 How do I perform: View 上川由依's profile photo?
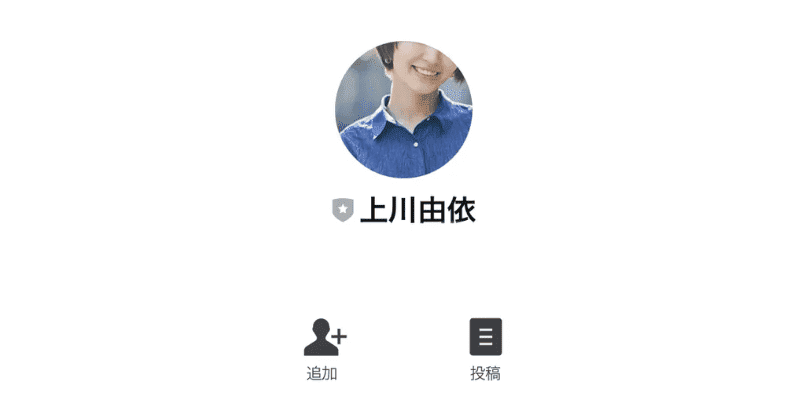(403, 110)
